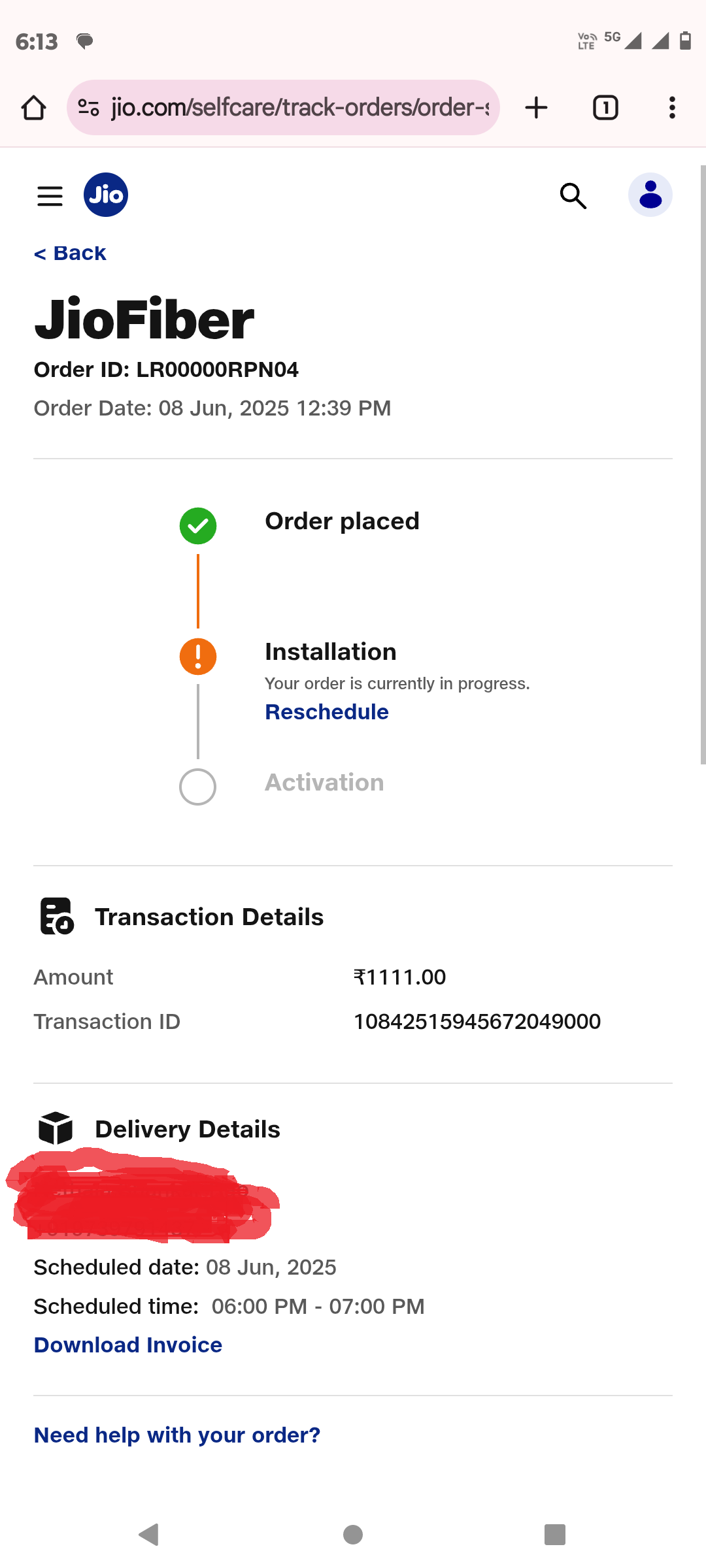Open the Jio search icon

(573, 195)
